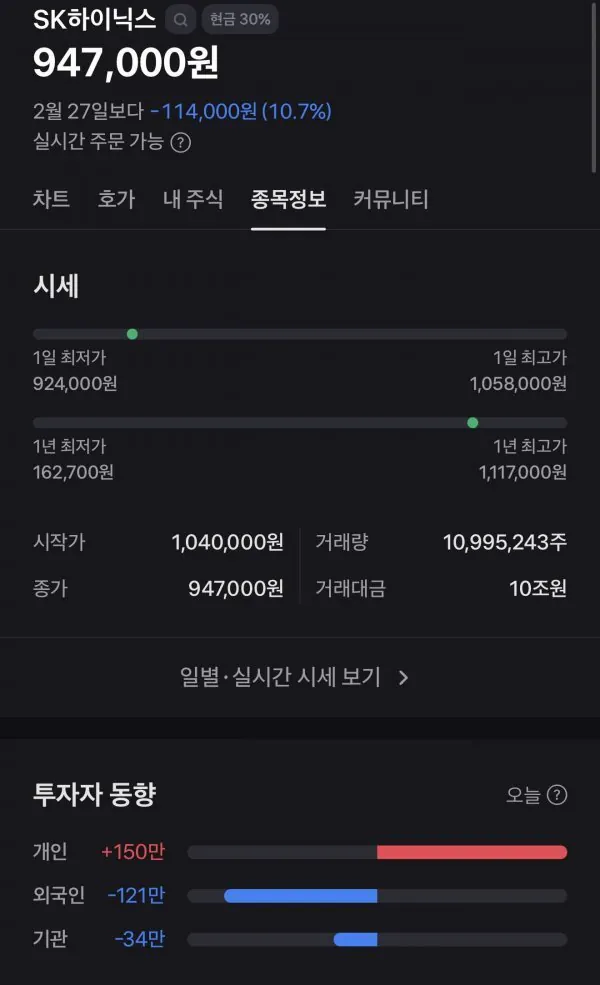Screen dimensions: 600x985
Task: Tap the 오늘 help icon in 투자자 동향
Action: click(558, 795)
